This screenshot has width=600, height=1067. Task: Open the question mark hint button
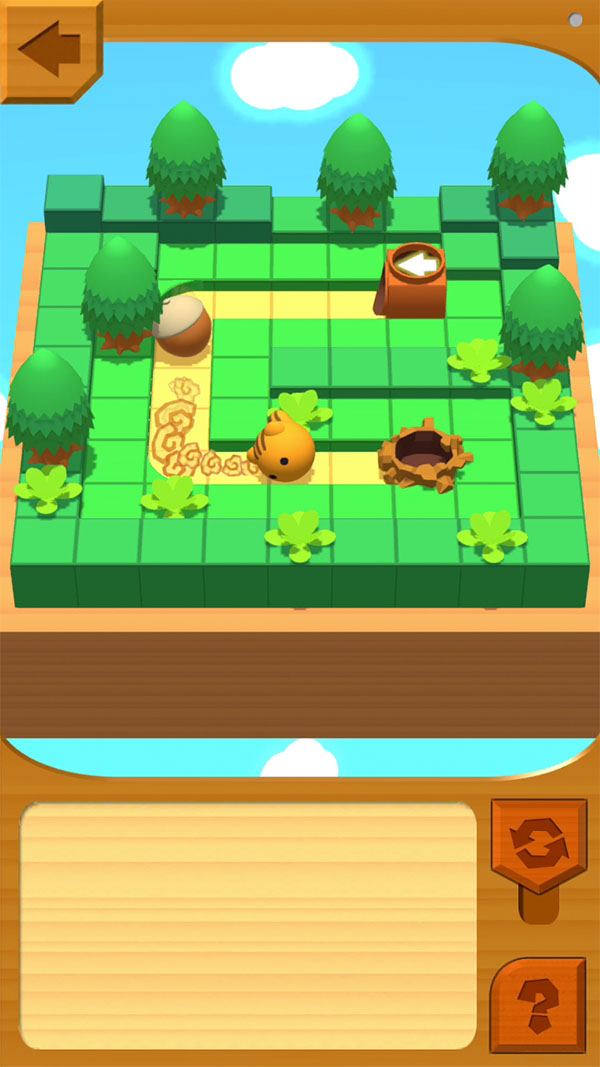[x=538, y=1003]
